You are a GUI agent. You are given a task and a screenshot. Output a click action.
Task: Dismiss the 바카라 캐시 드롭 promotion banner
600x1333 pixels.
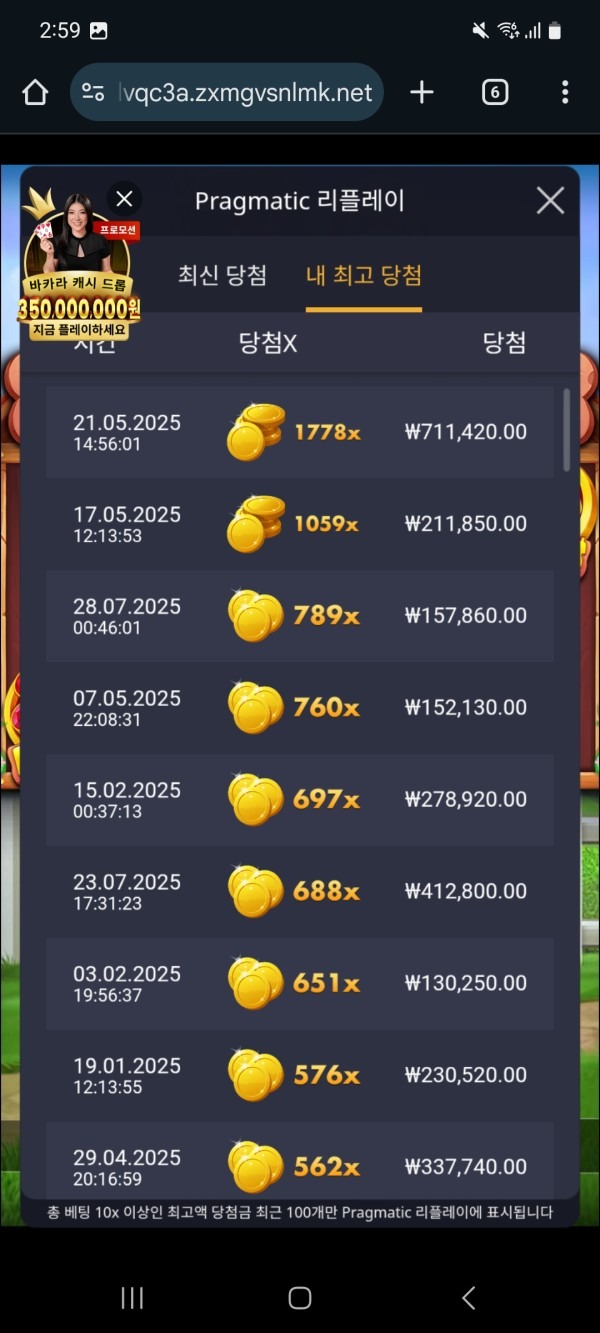(124, 199)
